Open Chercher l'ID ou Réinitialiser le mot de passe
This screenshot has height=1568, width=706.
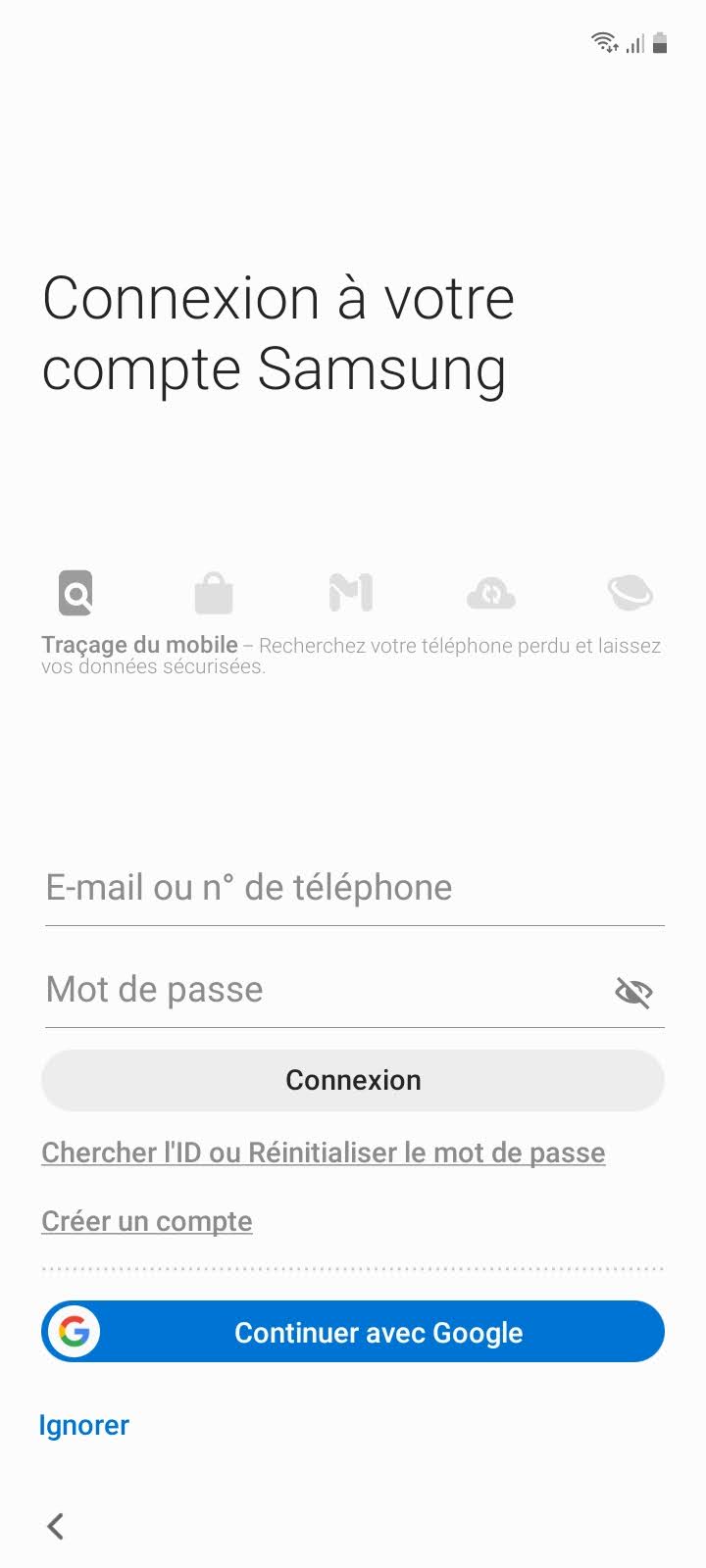pos(324,1152)
